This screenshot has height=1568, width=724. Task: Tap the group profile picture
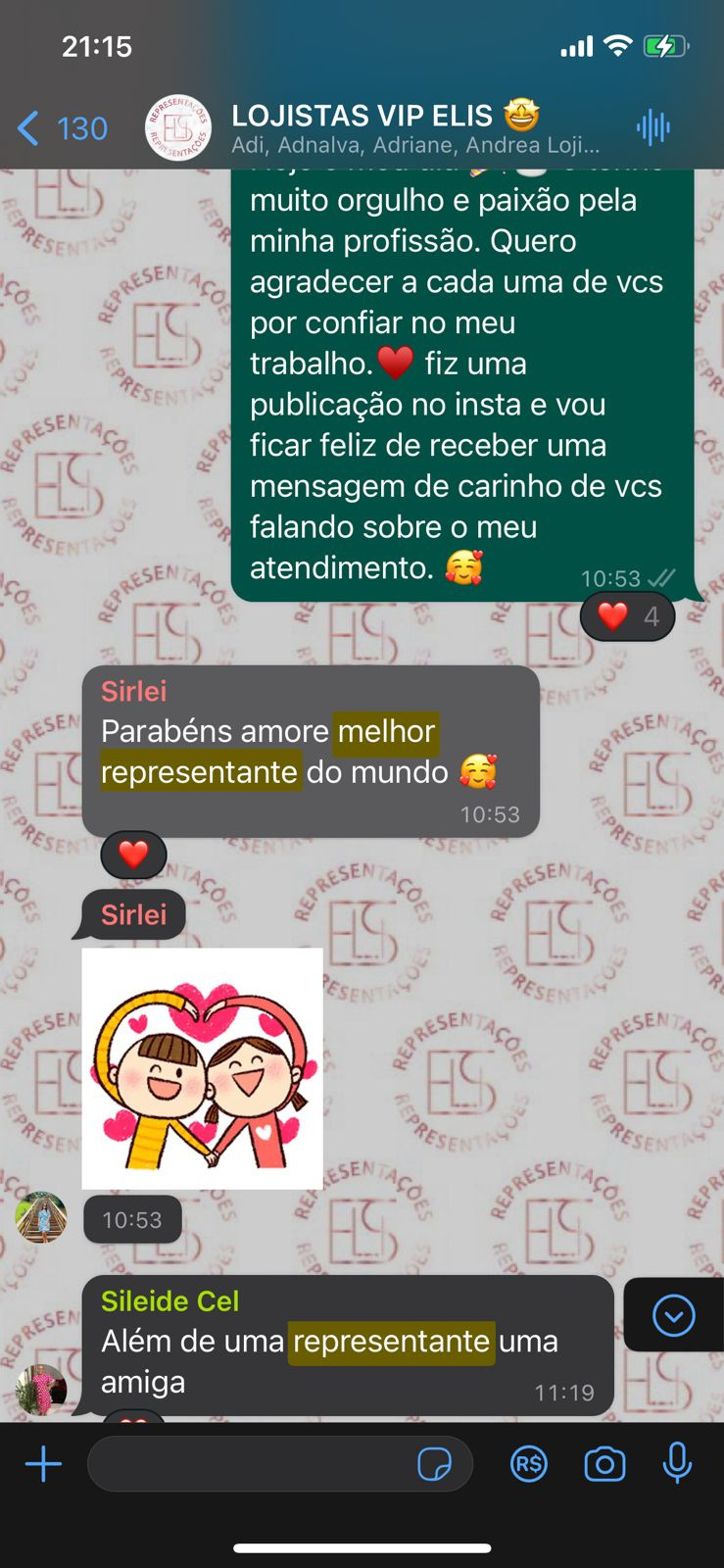[x=177, y=128]
